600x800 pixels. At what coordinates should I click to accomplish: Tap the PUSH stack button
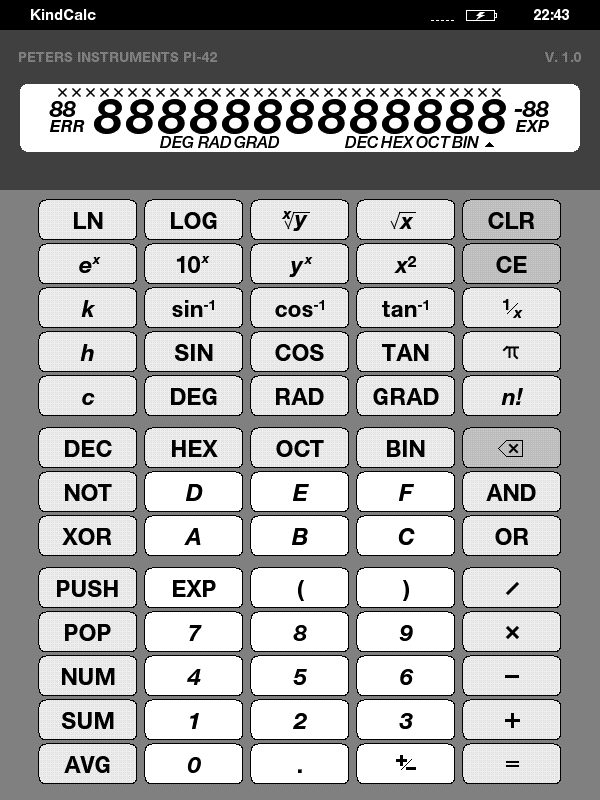(88, 589)
